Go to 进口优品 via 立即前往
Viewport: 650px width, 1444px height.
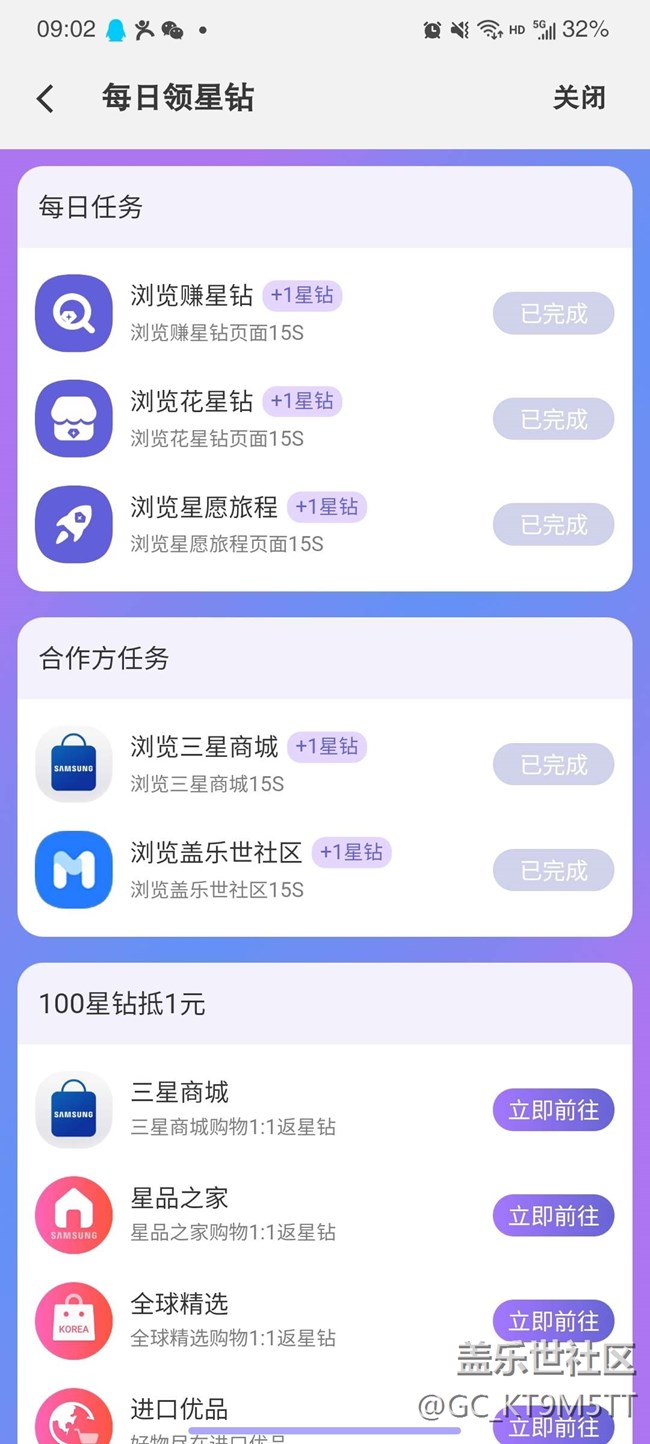click(x=553, y=1424)
